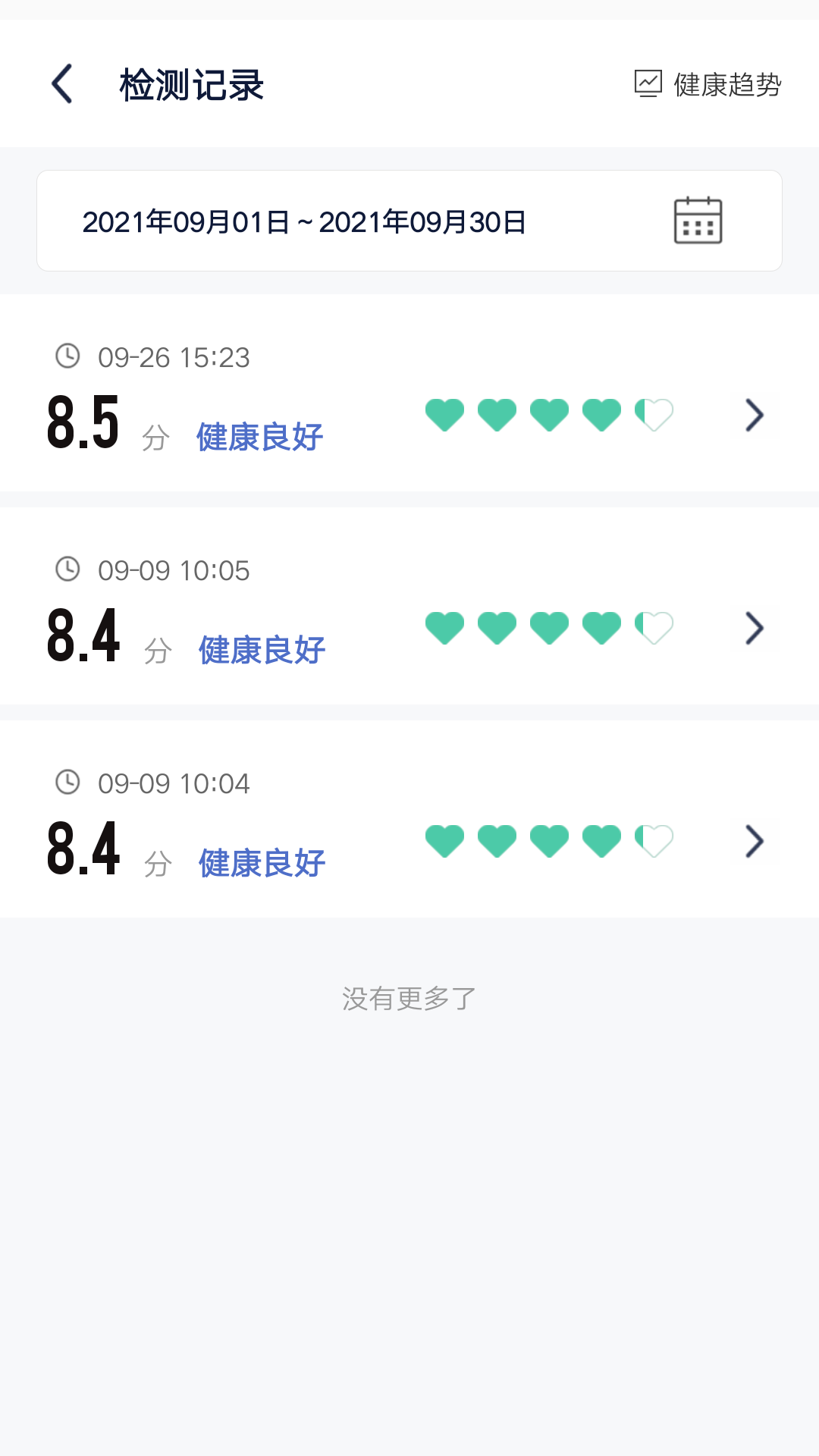This screenshot has height=1456, width=819.
Task: Expand details of the 09-26 15:23 record
Action: pos(755,415)
